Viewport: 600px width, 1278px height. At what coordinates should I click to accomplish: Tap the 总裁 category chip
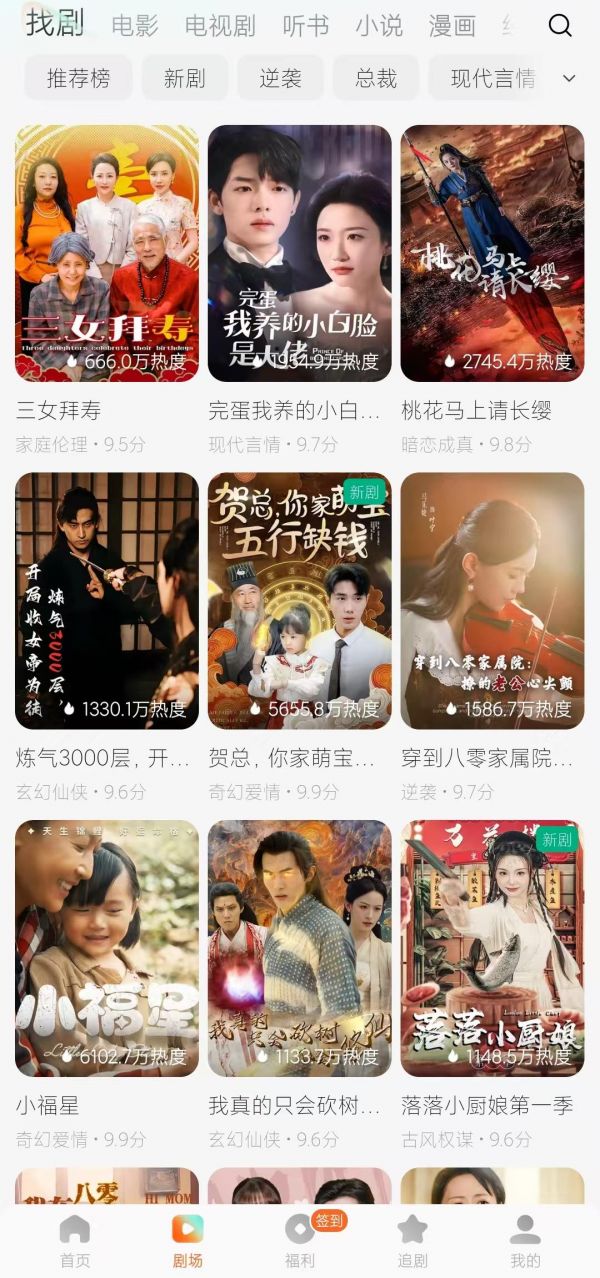point(376,78)
